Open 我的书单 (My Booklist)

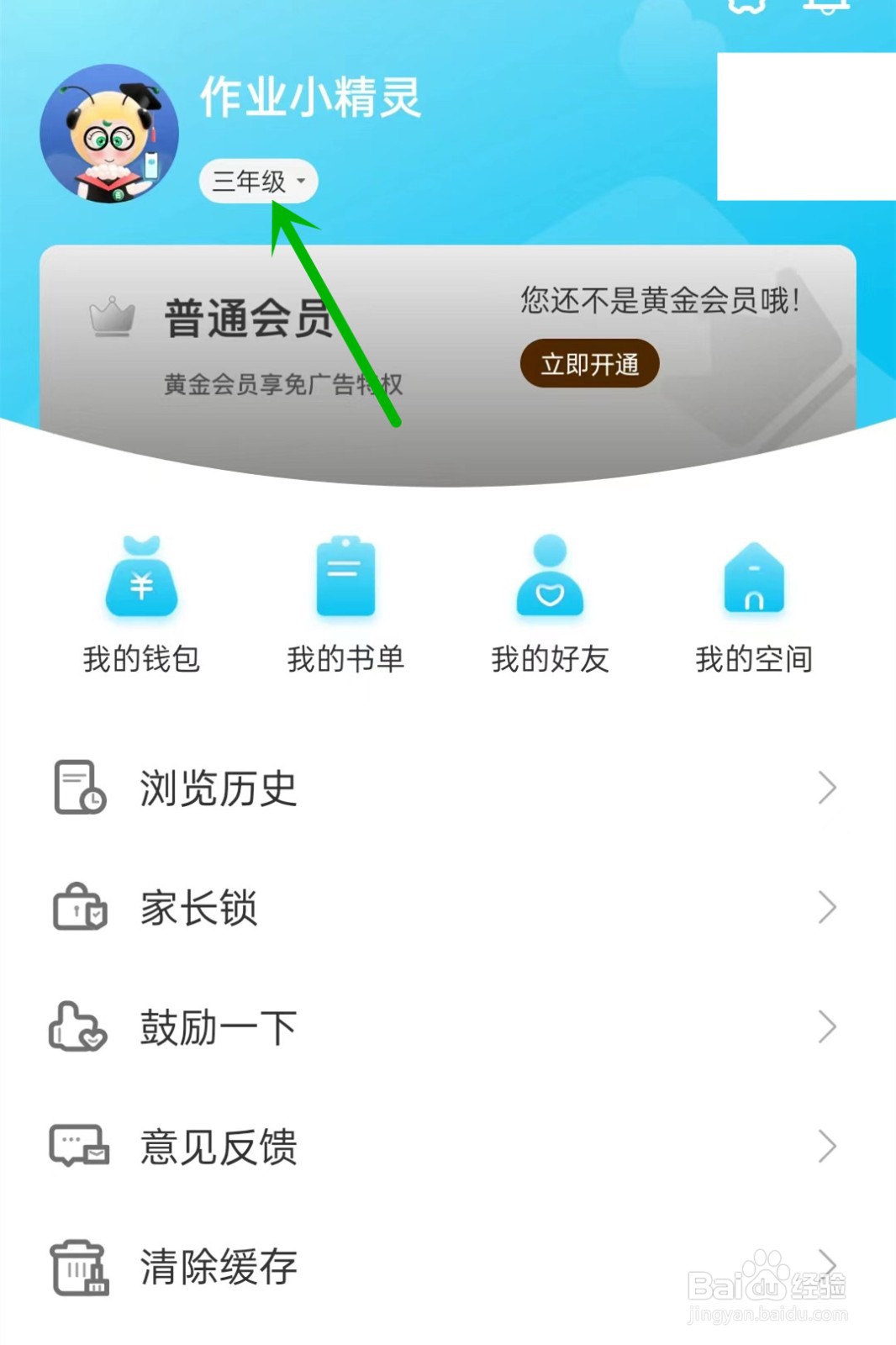coord(345,597)
